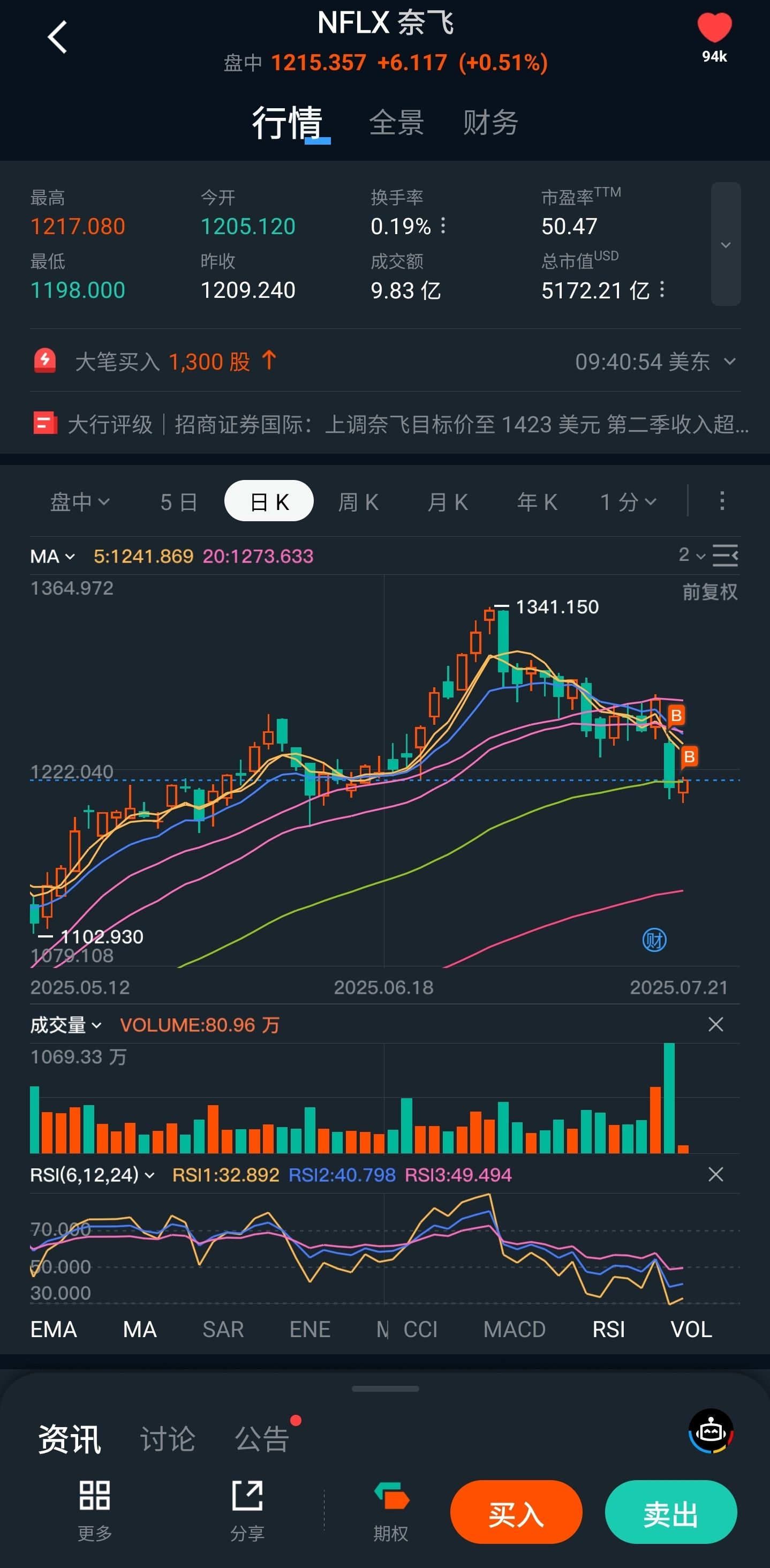This screenshot has width=770, height=1568.
Task: Tap the heart favorite icon
Action: click(714, 28)
